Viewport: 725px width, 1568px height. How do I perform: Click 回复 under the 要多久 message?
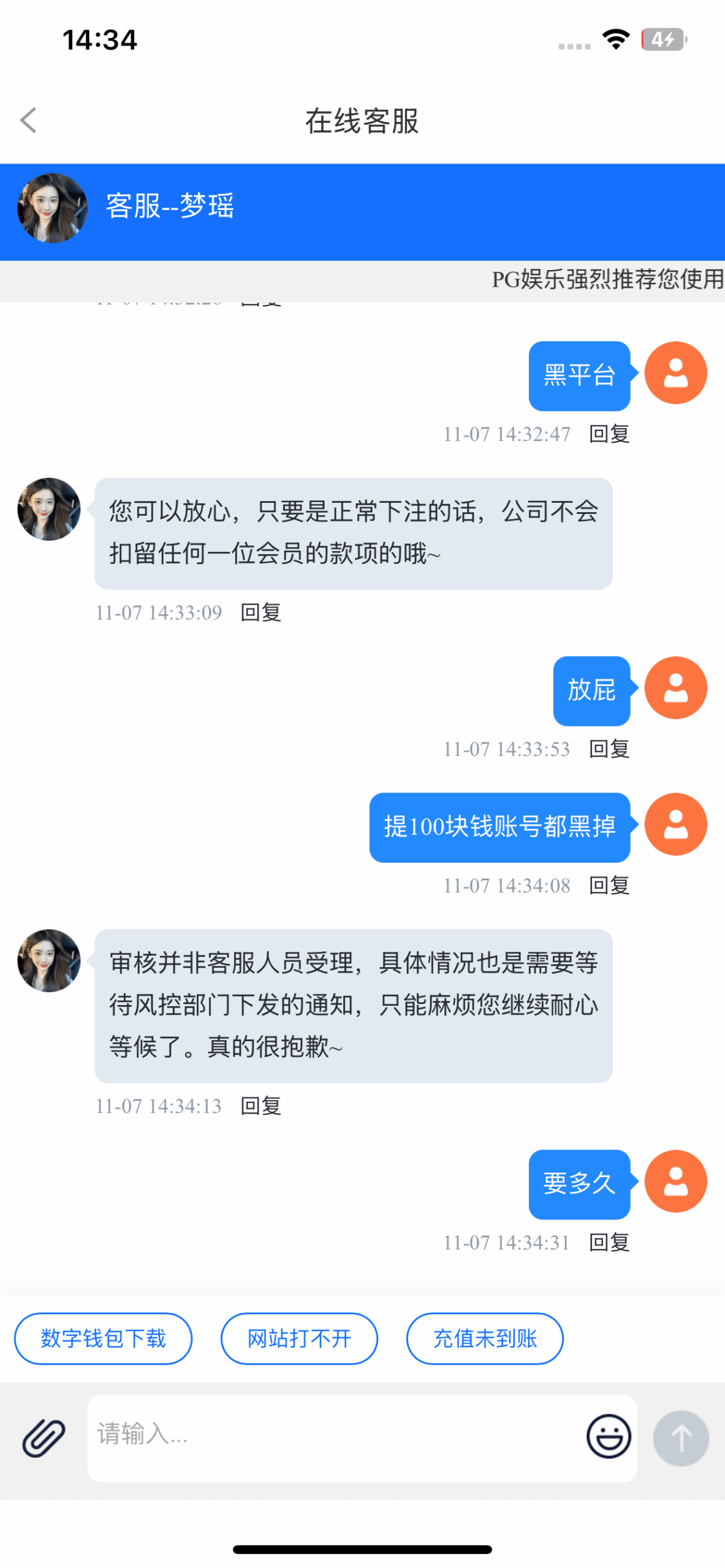[x=608, y=1242]
